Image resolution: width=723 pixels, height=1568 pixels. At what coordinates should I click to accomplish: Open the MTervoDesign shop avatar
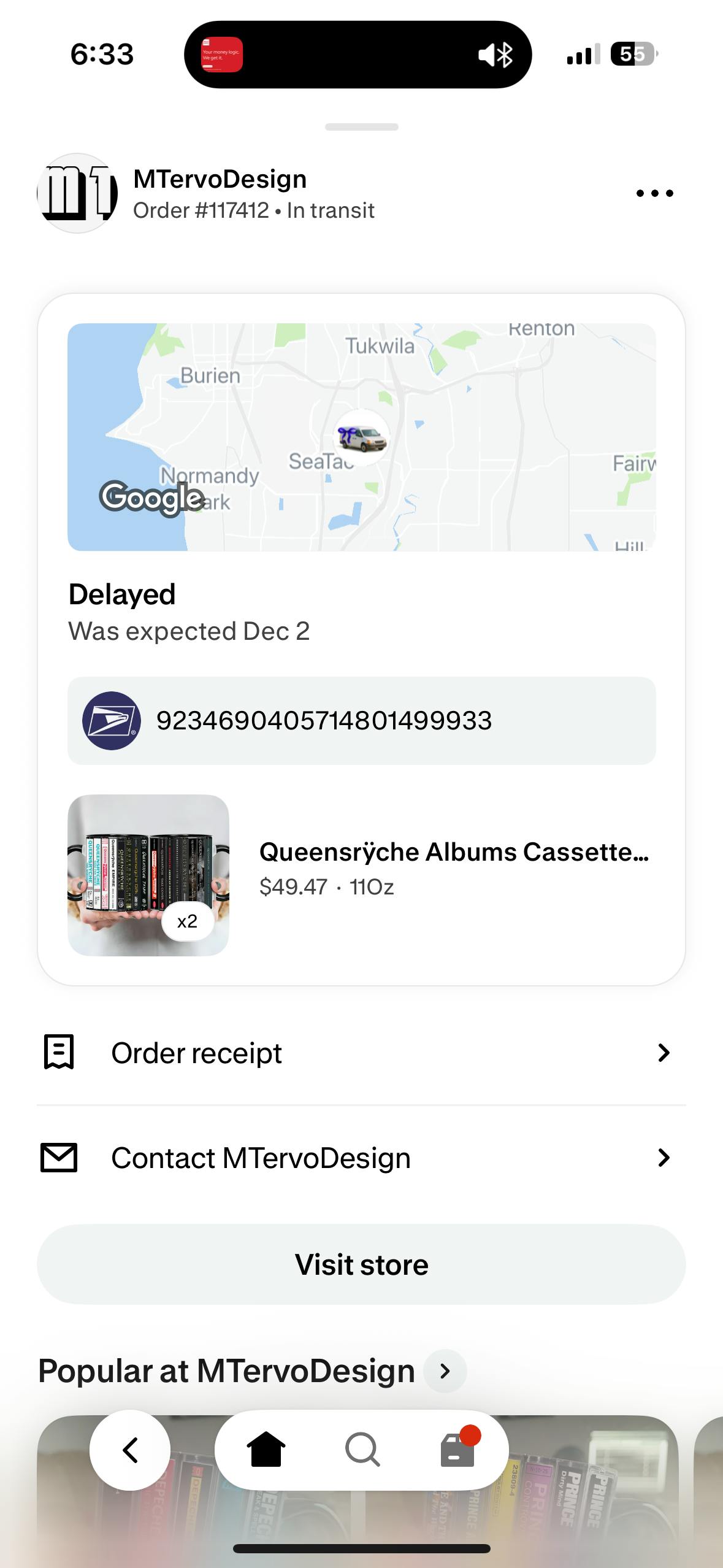(77, 193)
